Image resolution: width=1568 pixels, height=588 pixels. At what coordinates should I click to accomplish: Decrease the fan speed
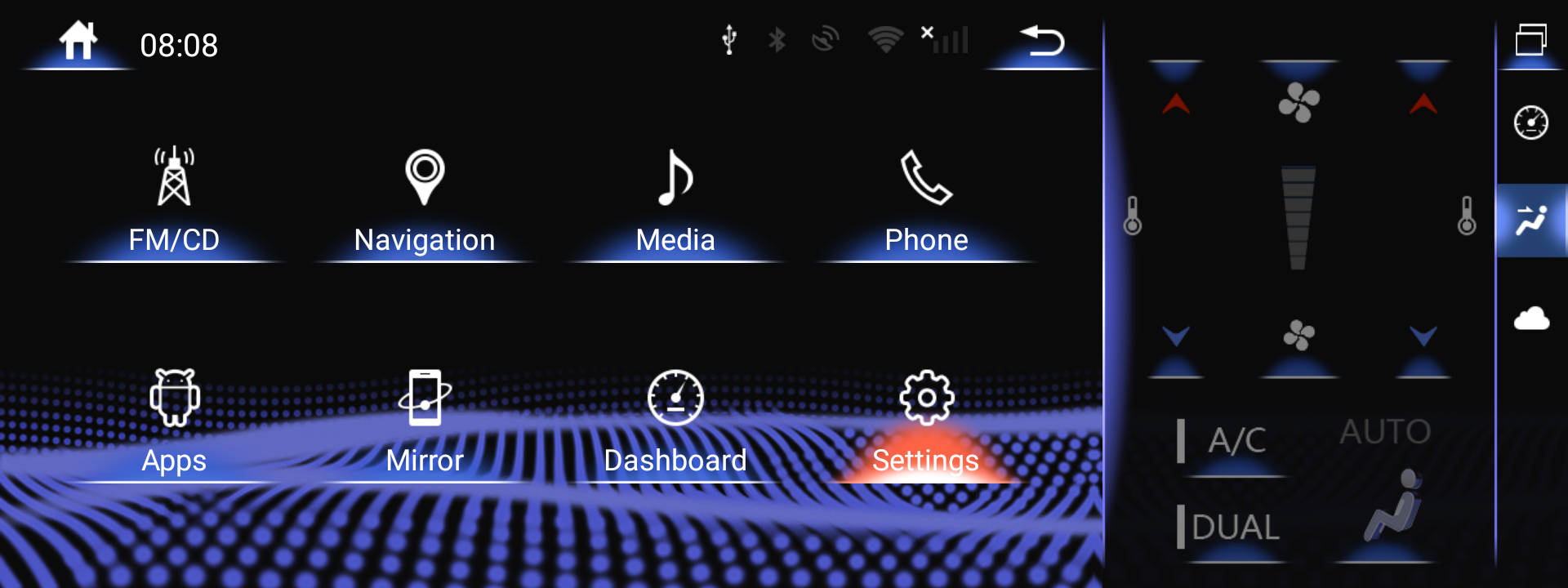tap(1298, 336)
